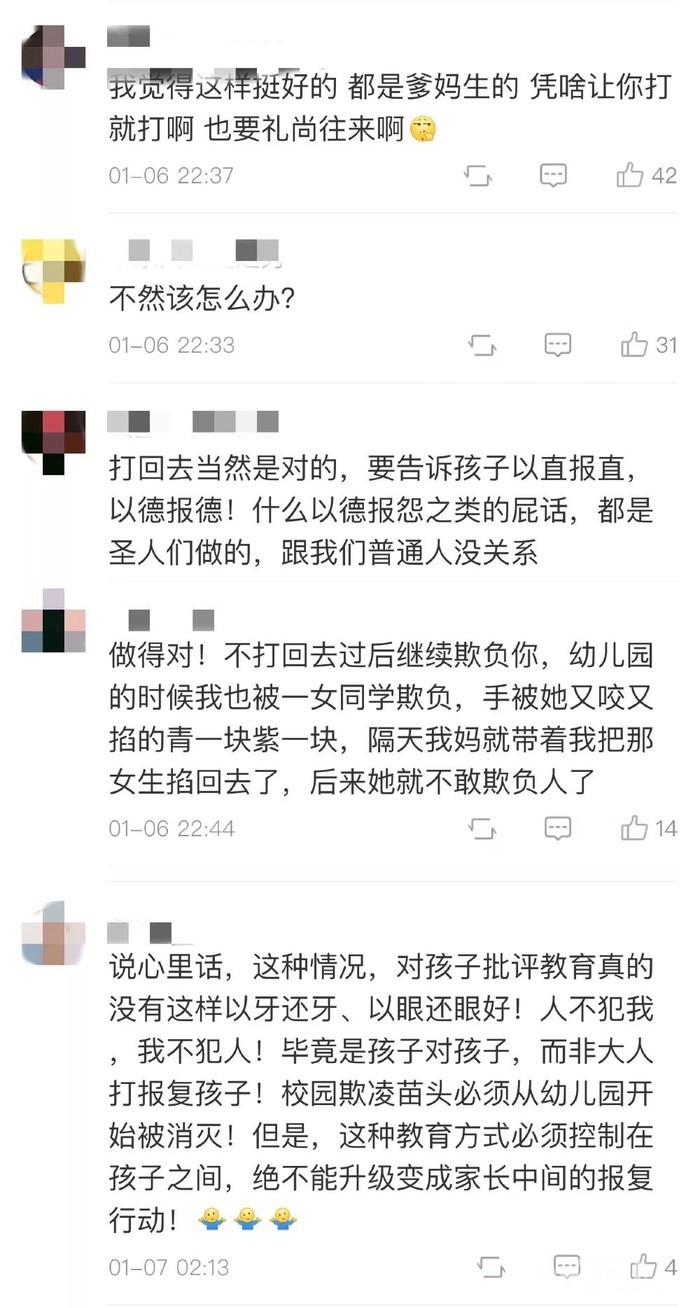Open avatar of the '做得对!' commenter
Viewport: 700px width, 1308px height.
click(53, 621)
